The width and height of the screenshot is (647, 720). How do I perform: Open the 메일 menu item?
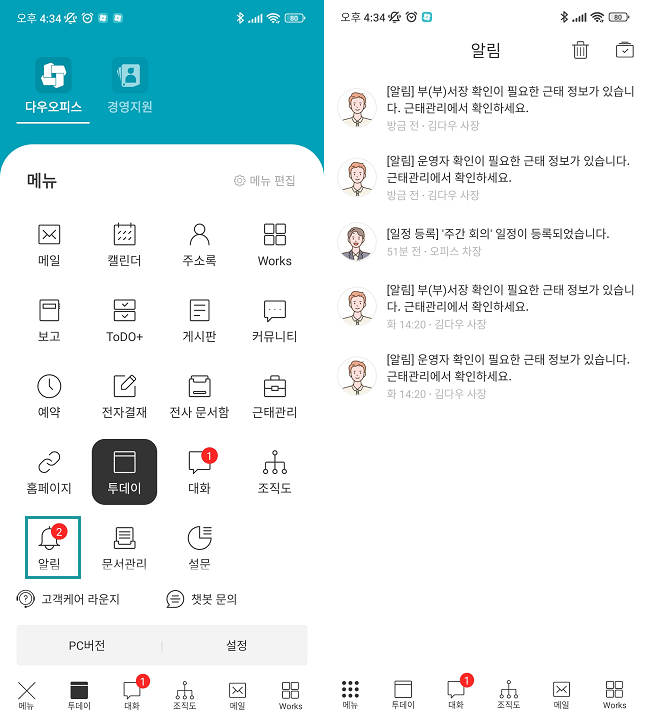49,245
